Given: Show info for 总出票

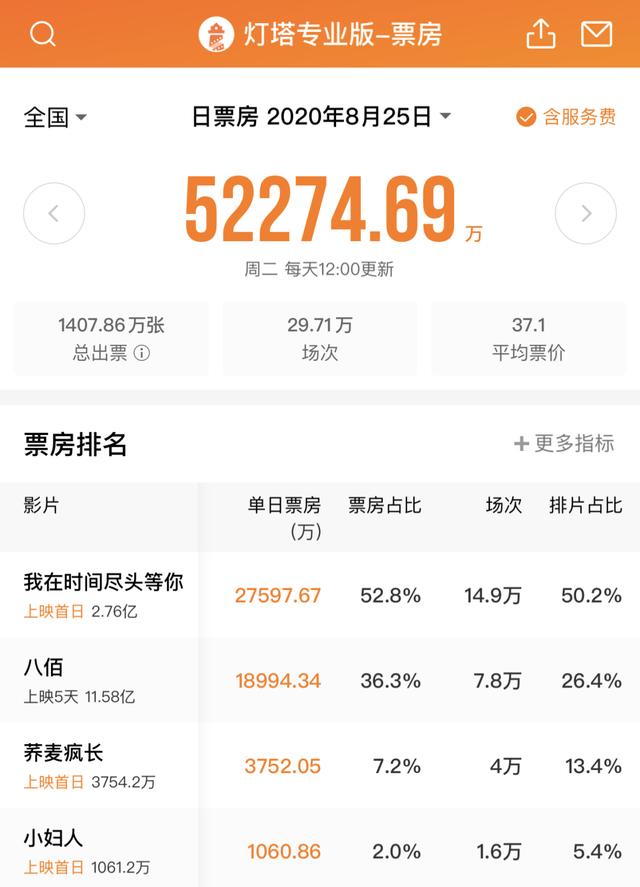Looking at the screenshot, I should click(x=142, y=353).
